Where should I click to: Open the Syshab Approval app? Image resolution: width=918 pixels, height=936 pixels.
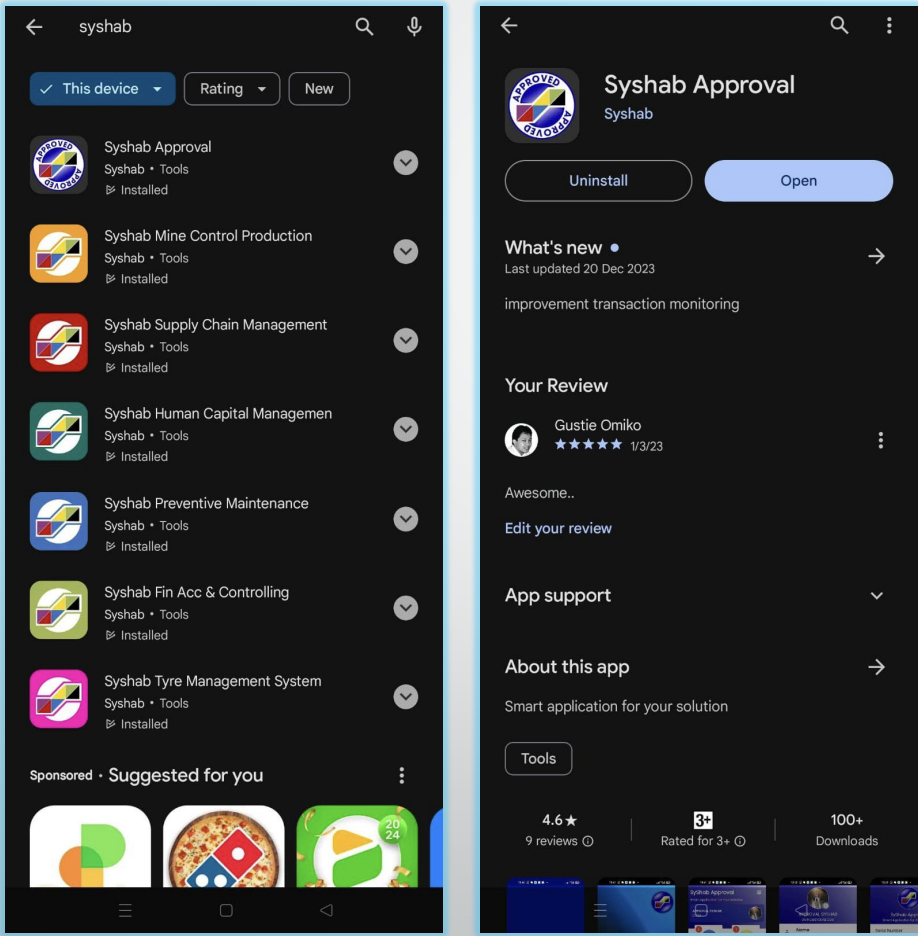click(798, 181)
